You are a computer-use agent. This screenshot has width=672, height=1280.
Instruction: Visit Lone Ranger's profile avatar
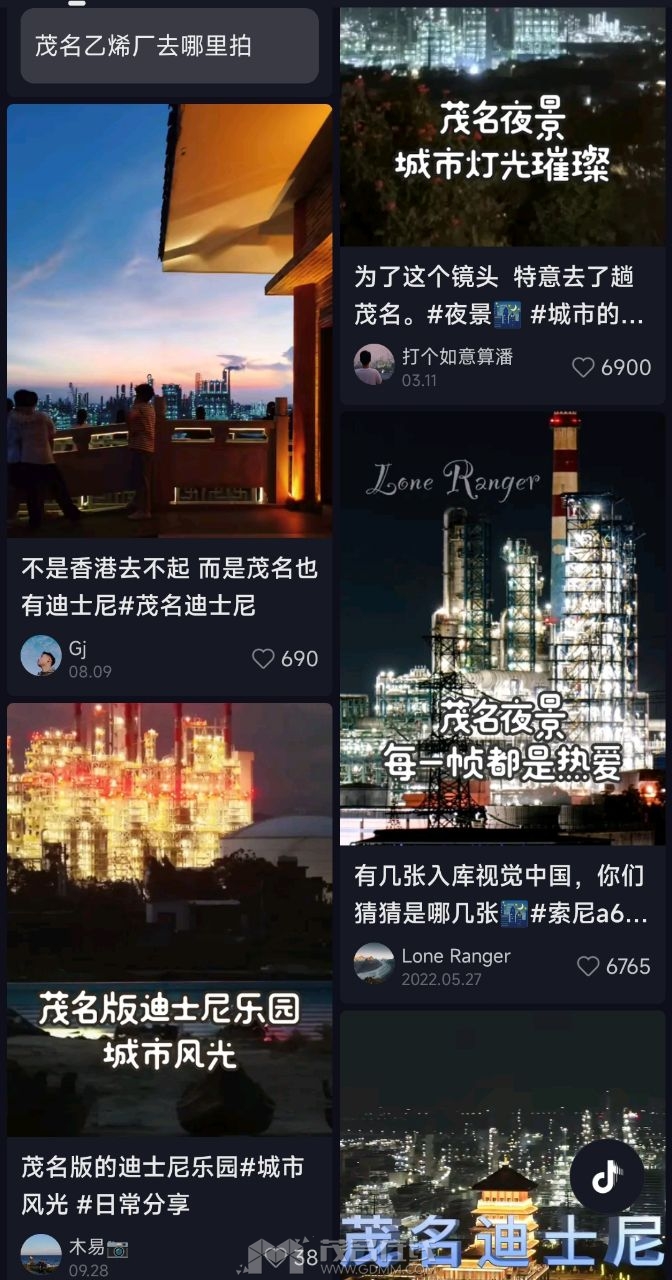click(374, 963)
